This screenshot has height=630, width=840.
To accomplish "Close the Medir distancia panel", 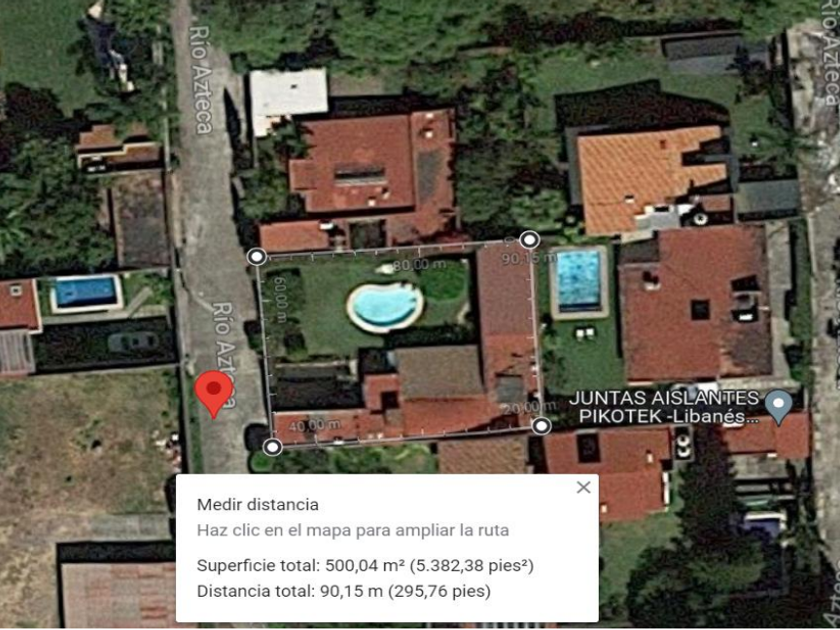I will (x=584, y=487).
